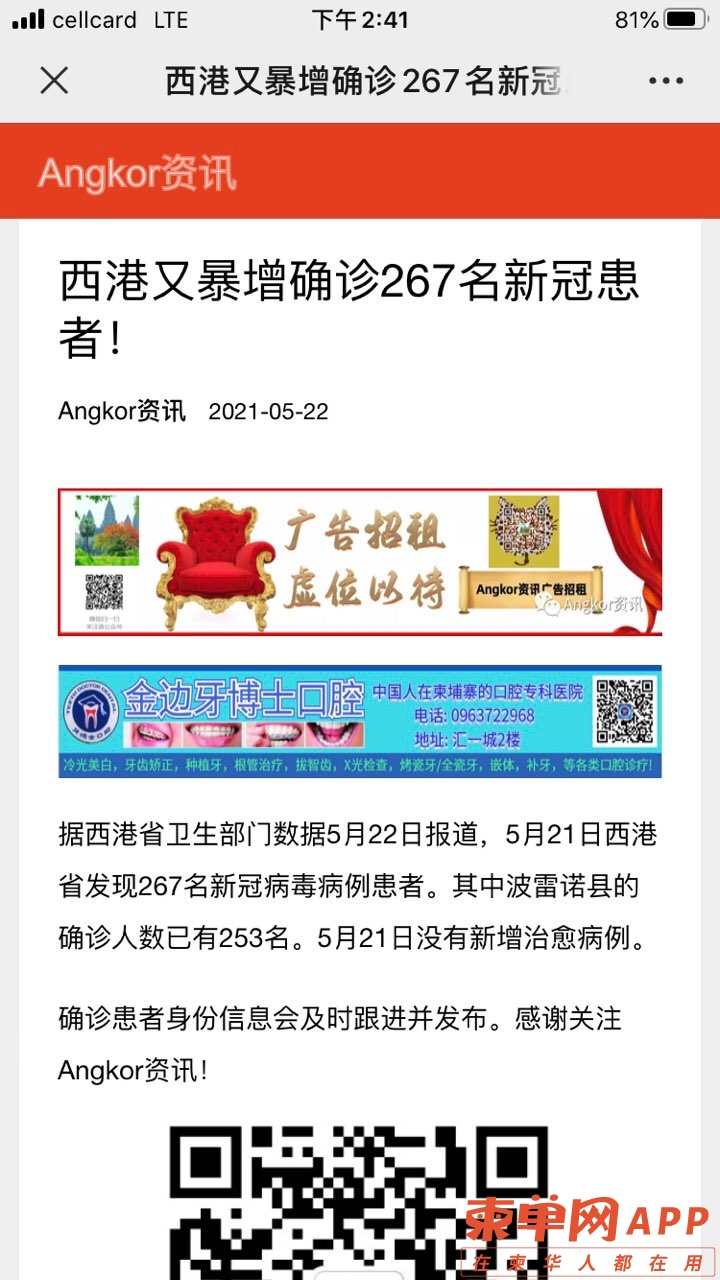
Task: Open the 广告招租 ad banner
Action: 360,561
